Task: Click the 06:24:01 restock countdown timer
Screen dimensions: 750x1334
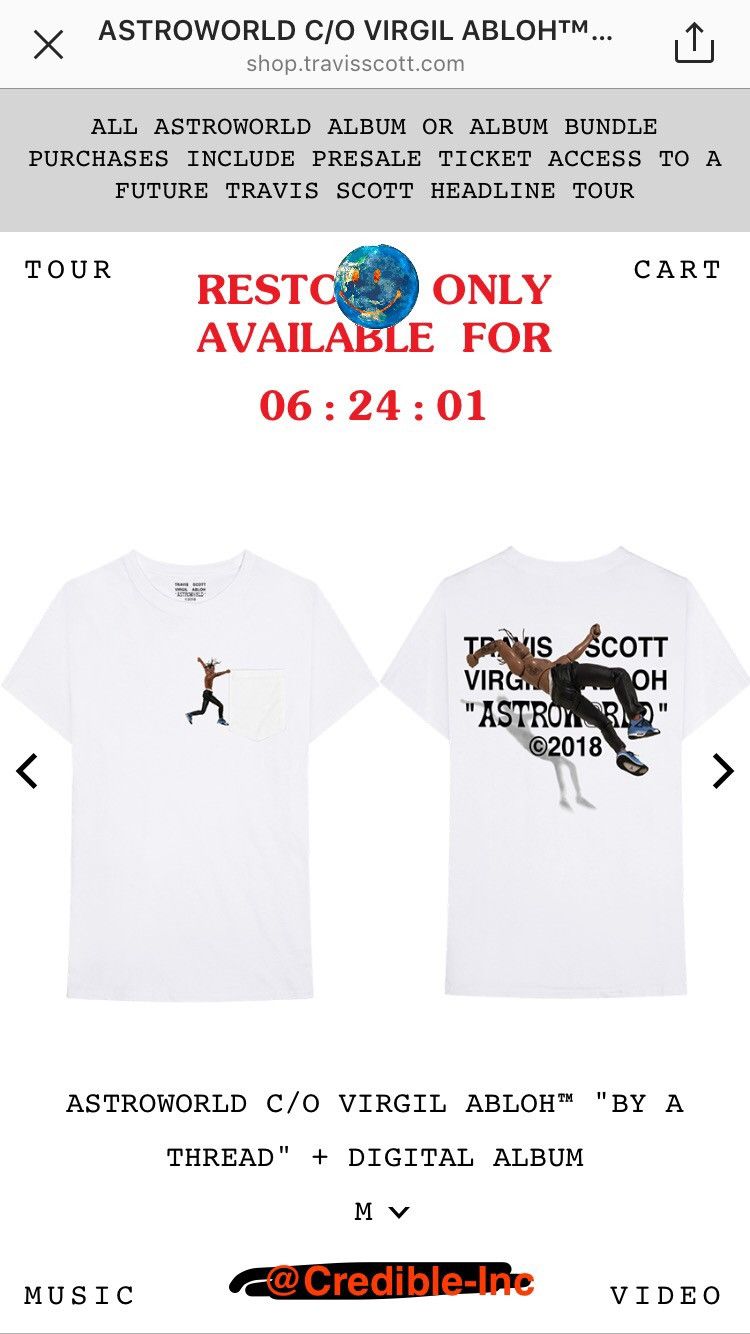Action: 374,404
